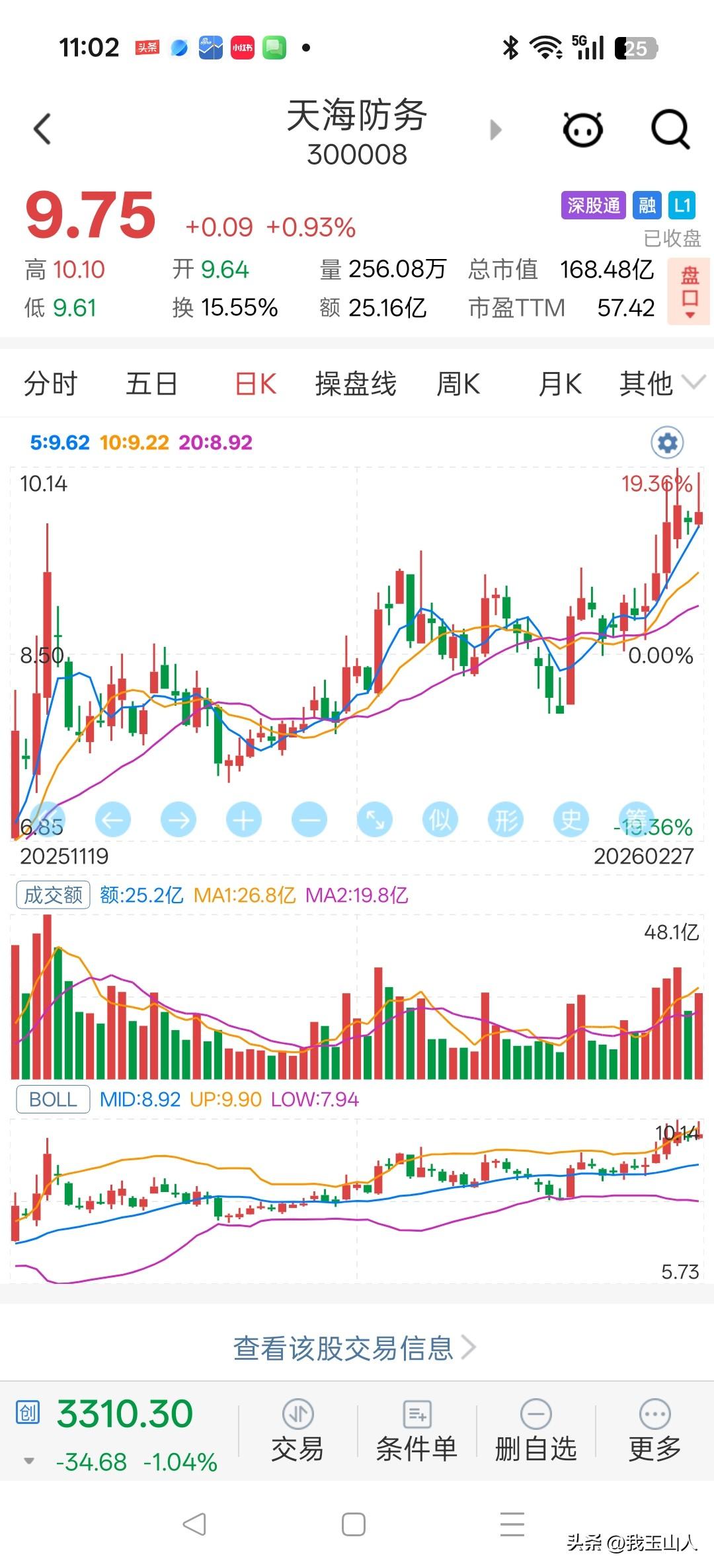The height and width of the screenshot is (1568, 714).
Task: Open the search icon
Action: [x=669, y=129]
